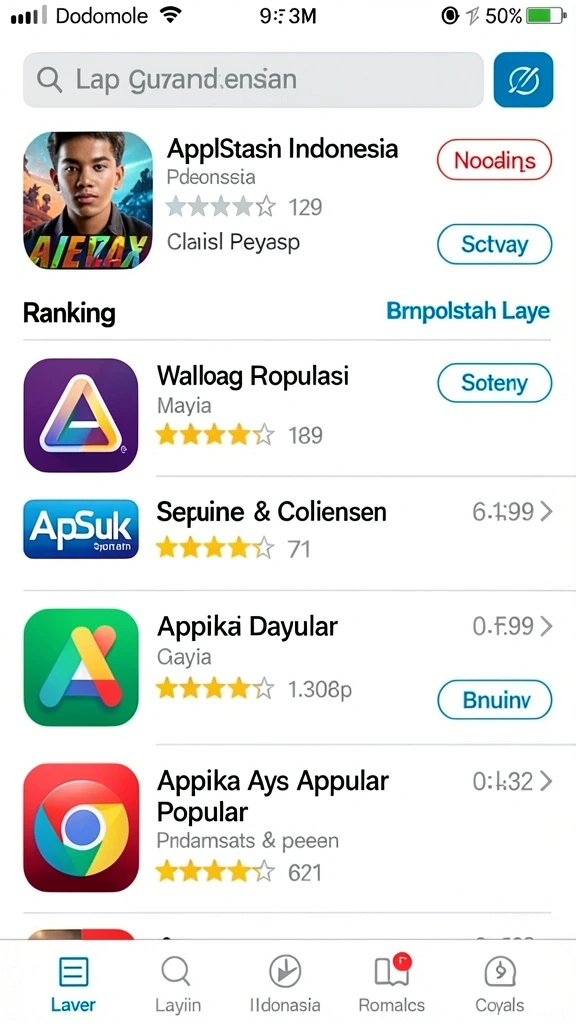The height and width of the screenshot is (1024, 576).
Task: Tap the red Noodins button
Action: (x=494, y=159)
